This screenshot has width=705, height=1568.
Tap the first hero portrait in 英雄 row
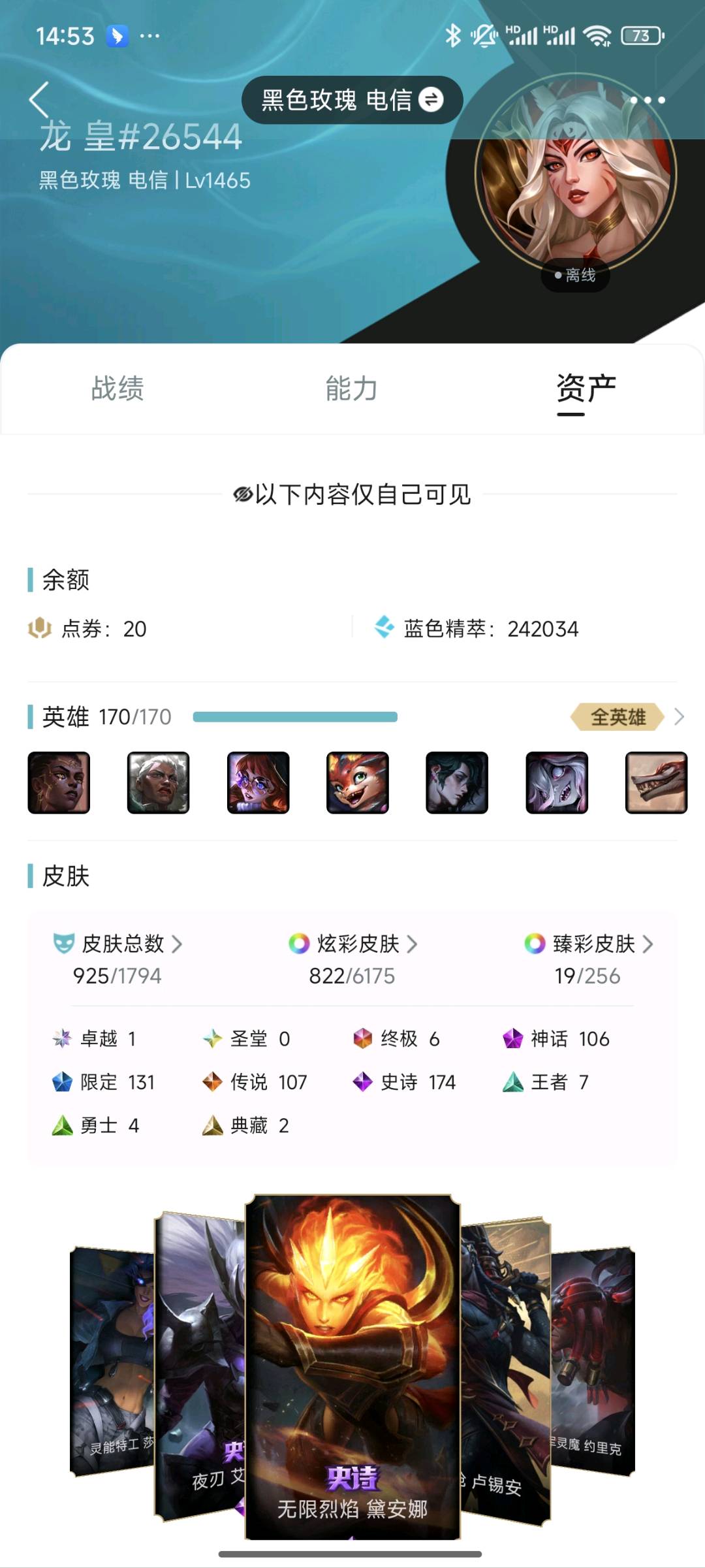(59, 782)
